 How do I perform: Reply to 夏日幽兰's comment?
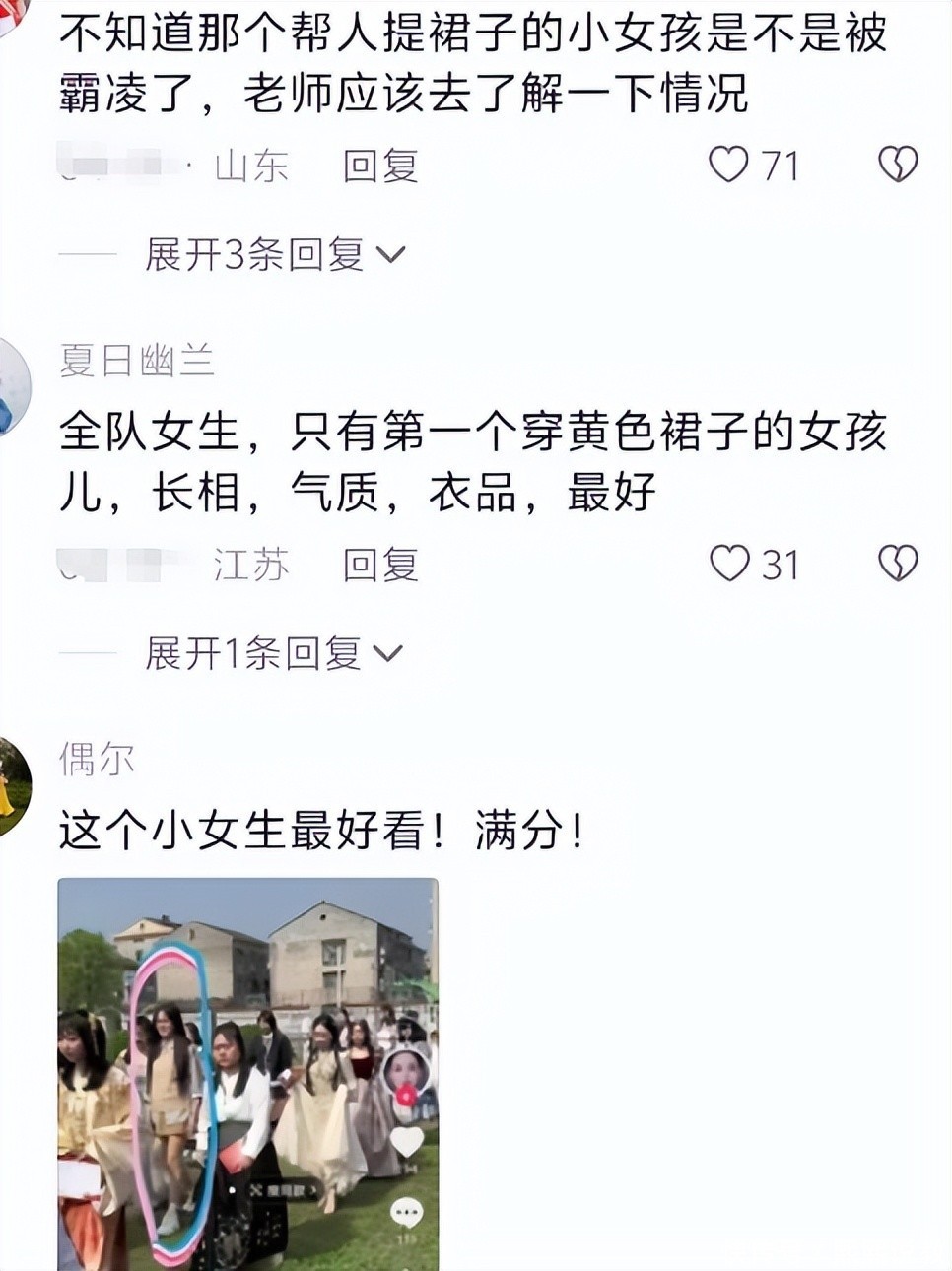pos(380,565)
